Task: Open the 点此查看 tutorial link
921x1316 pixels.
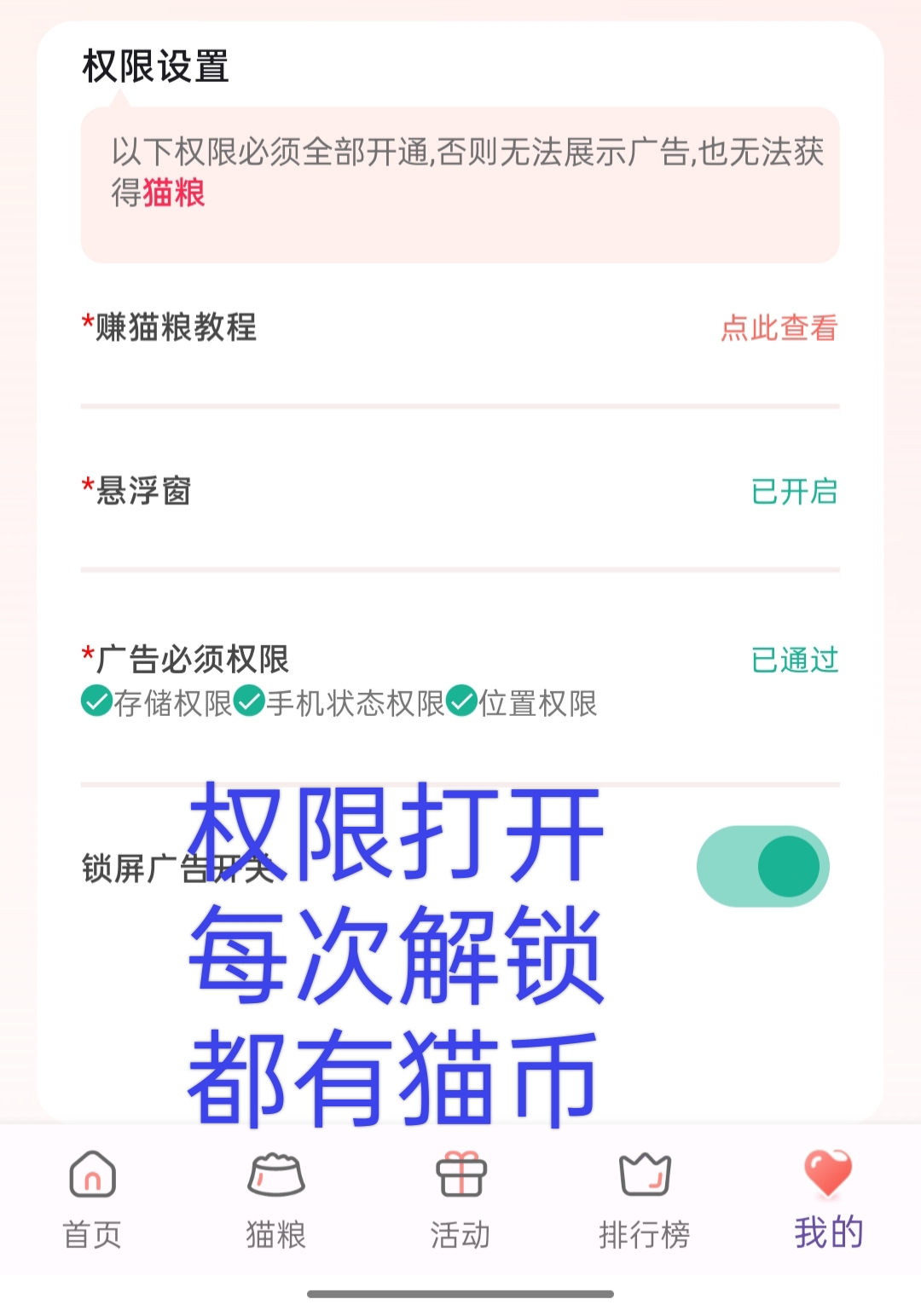Action: (x=779, y=328)
